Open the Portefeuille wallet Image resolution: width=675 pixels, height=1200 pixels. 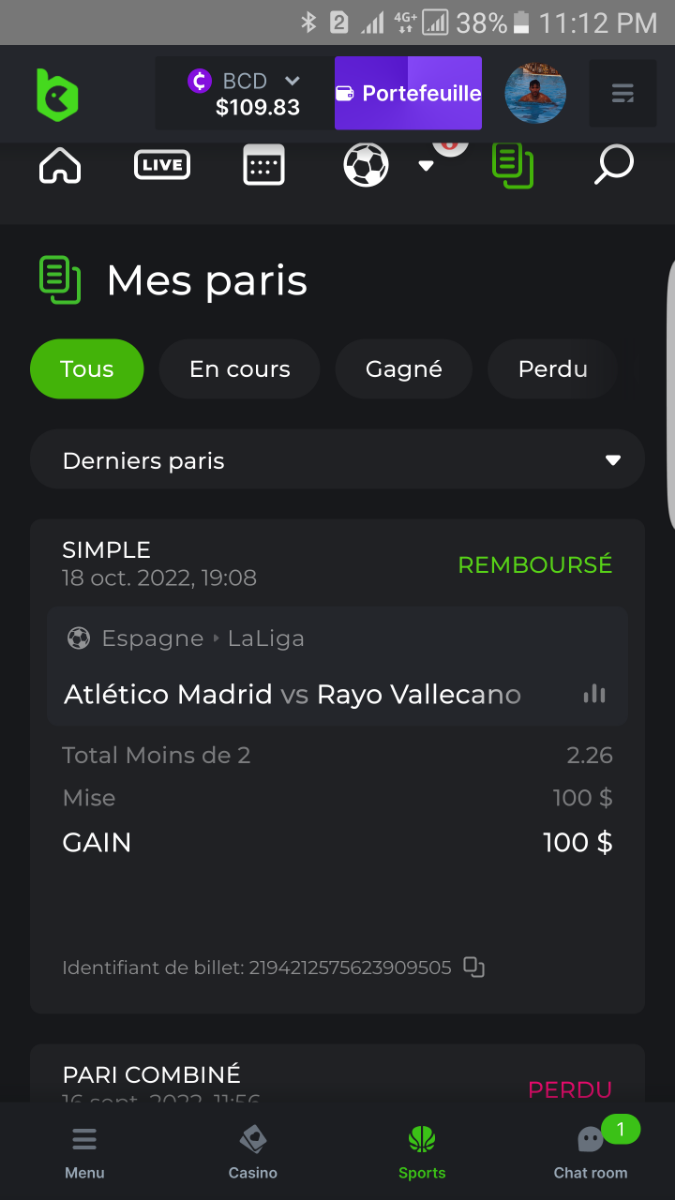[408, 94]
